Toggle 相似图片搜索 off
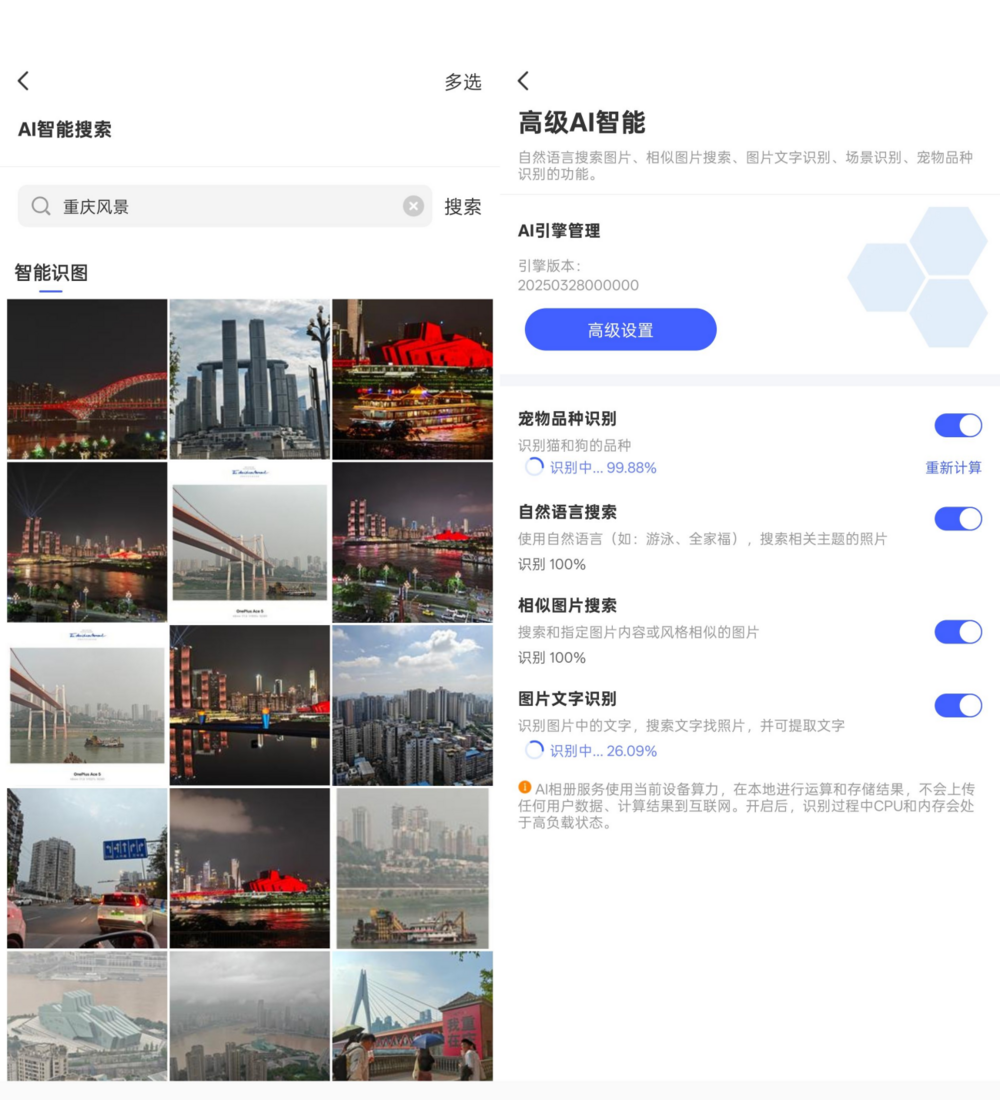 pyautogui.click(x=958, y=631)
